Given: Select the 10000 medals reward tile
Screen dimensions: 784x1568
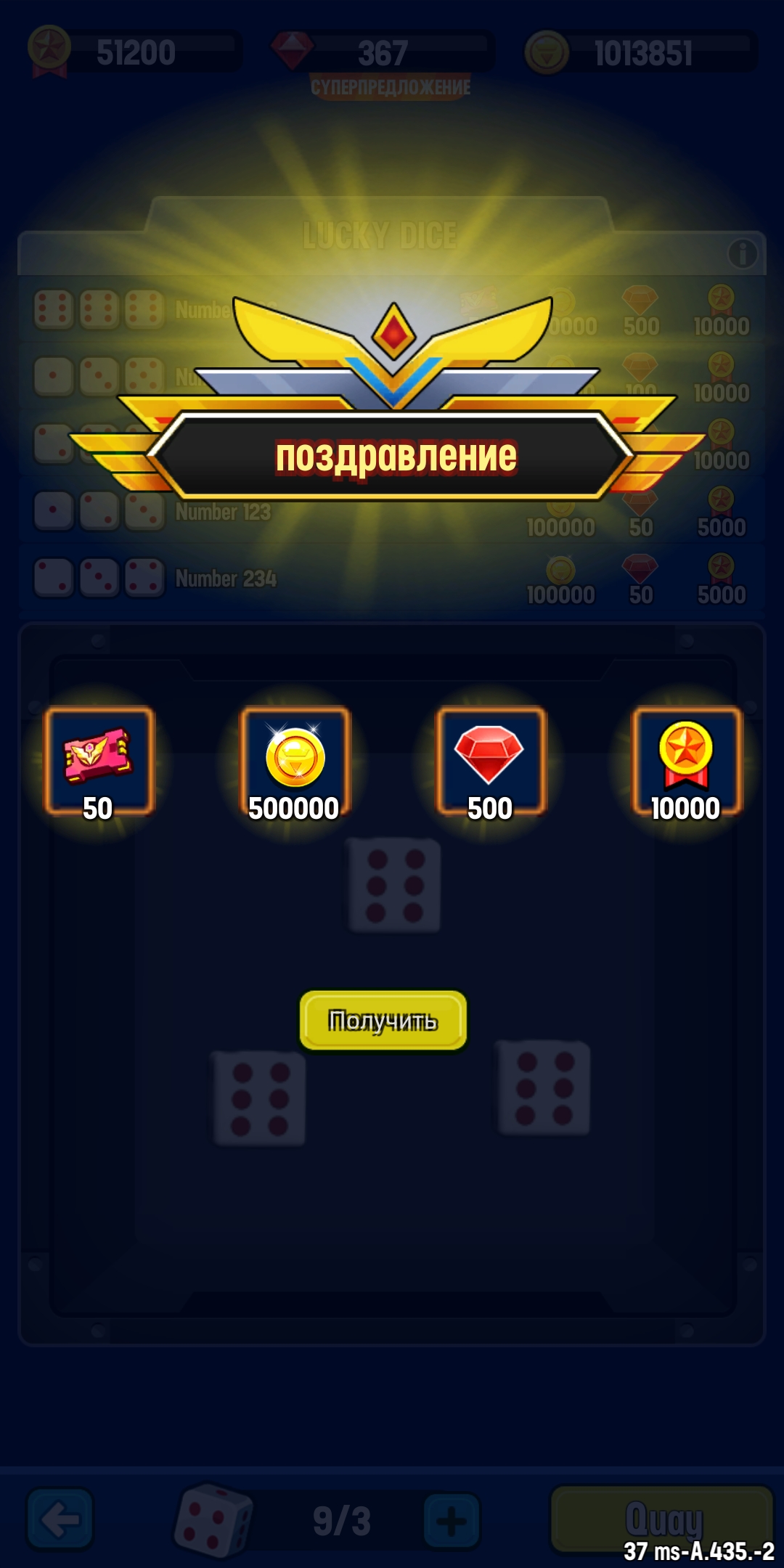Looking at the screenshot, I should (x=686, y=762).
